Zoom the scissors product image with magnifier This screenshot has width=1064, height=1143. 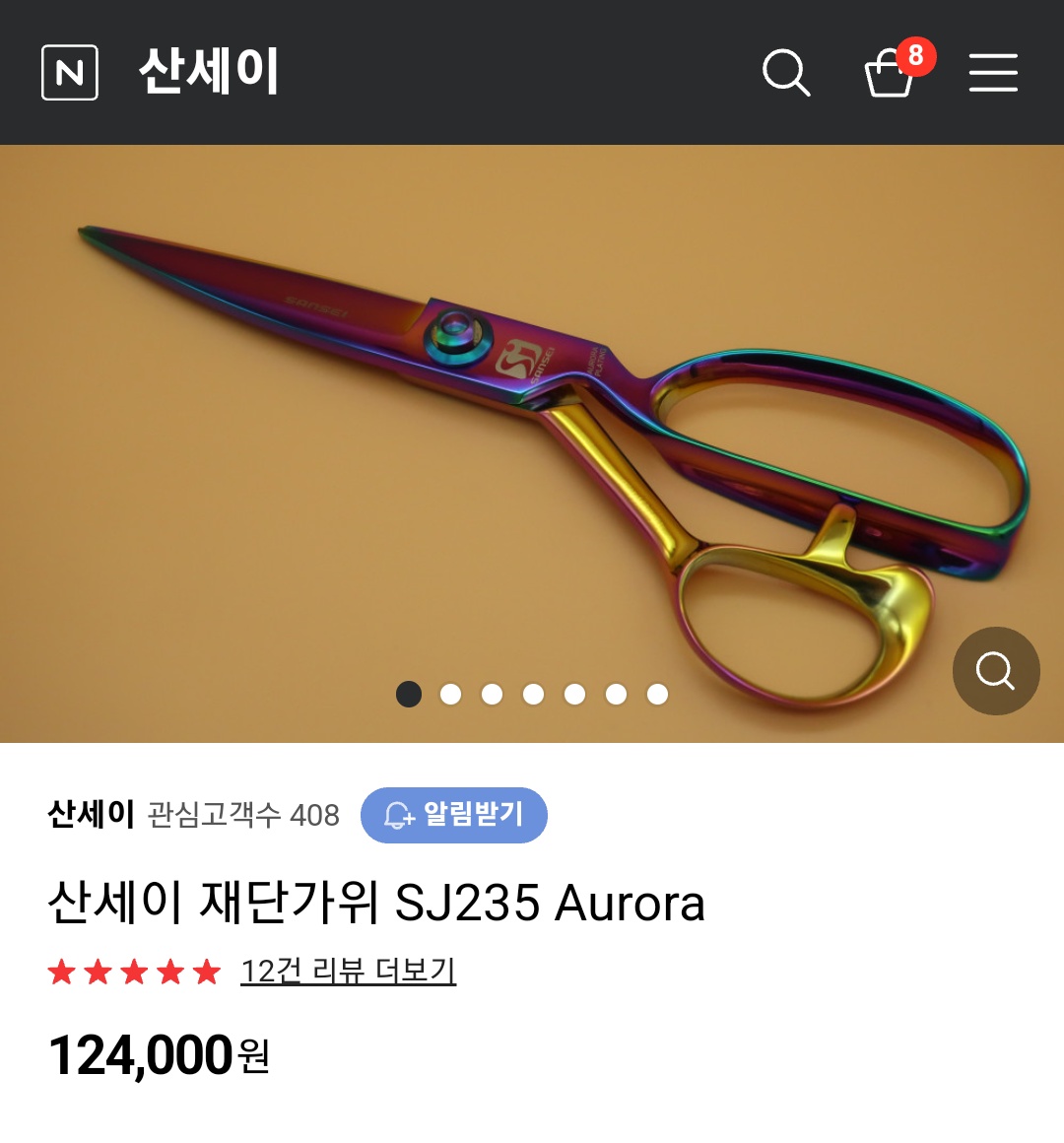point(995,671)
